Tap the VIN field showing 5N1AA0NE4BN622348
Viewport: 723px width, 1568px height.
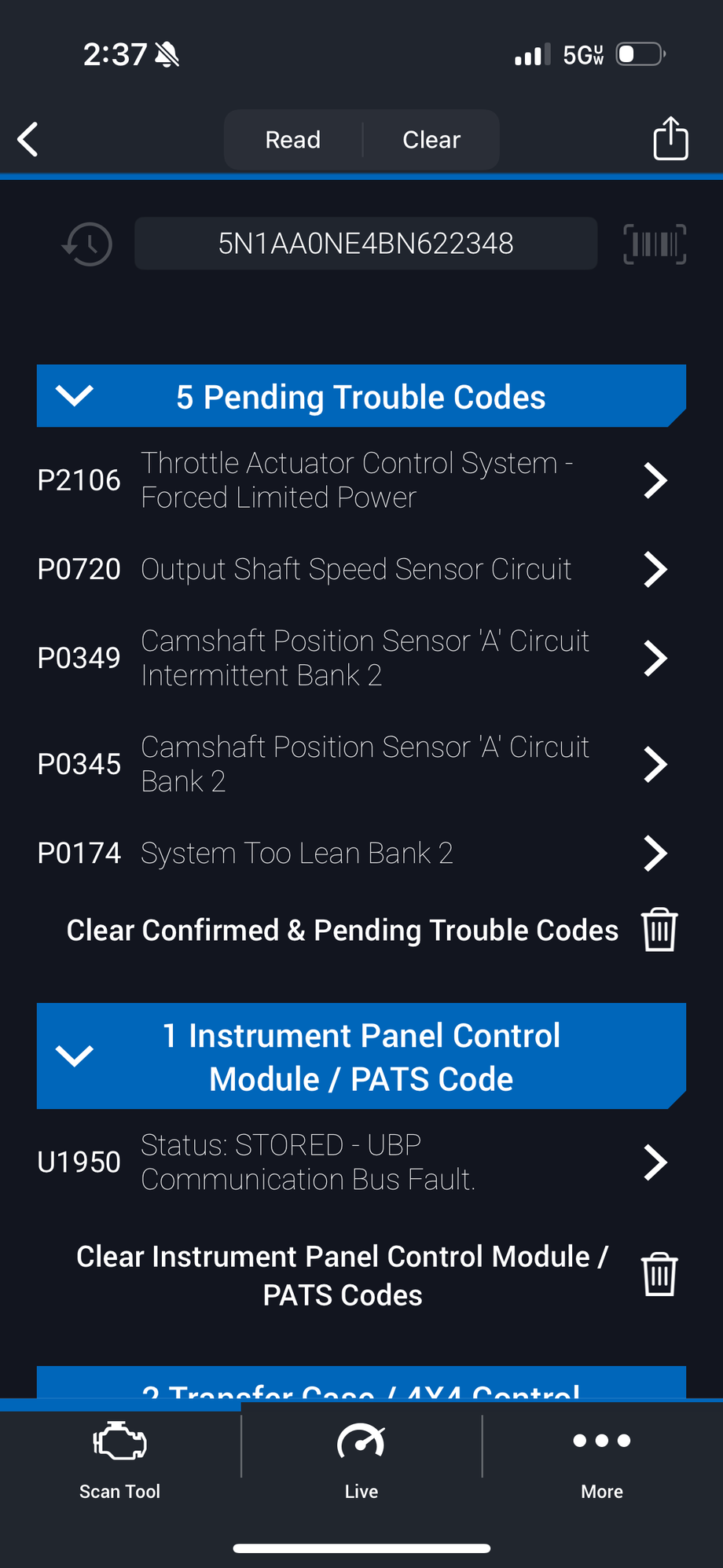(x=365, y=244)
